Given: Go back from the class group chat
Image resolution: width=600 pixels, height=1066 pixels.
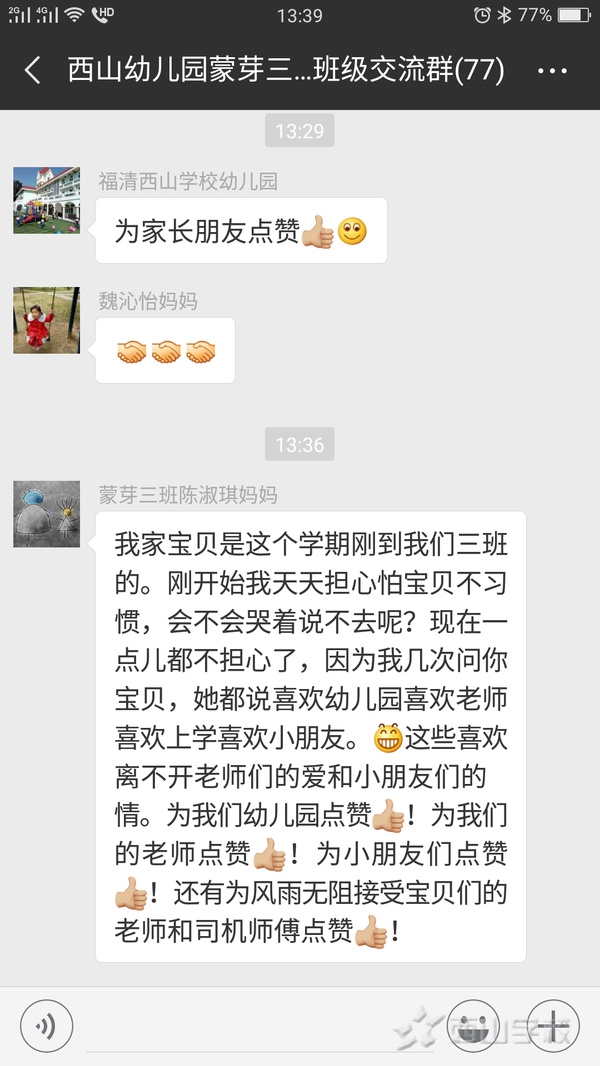Looking at the screenshot, I should tap(33, 71).
